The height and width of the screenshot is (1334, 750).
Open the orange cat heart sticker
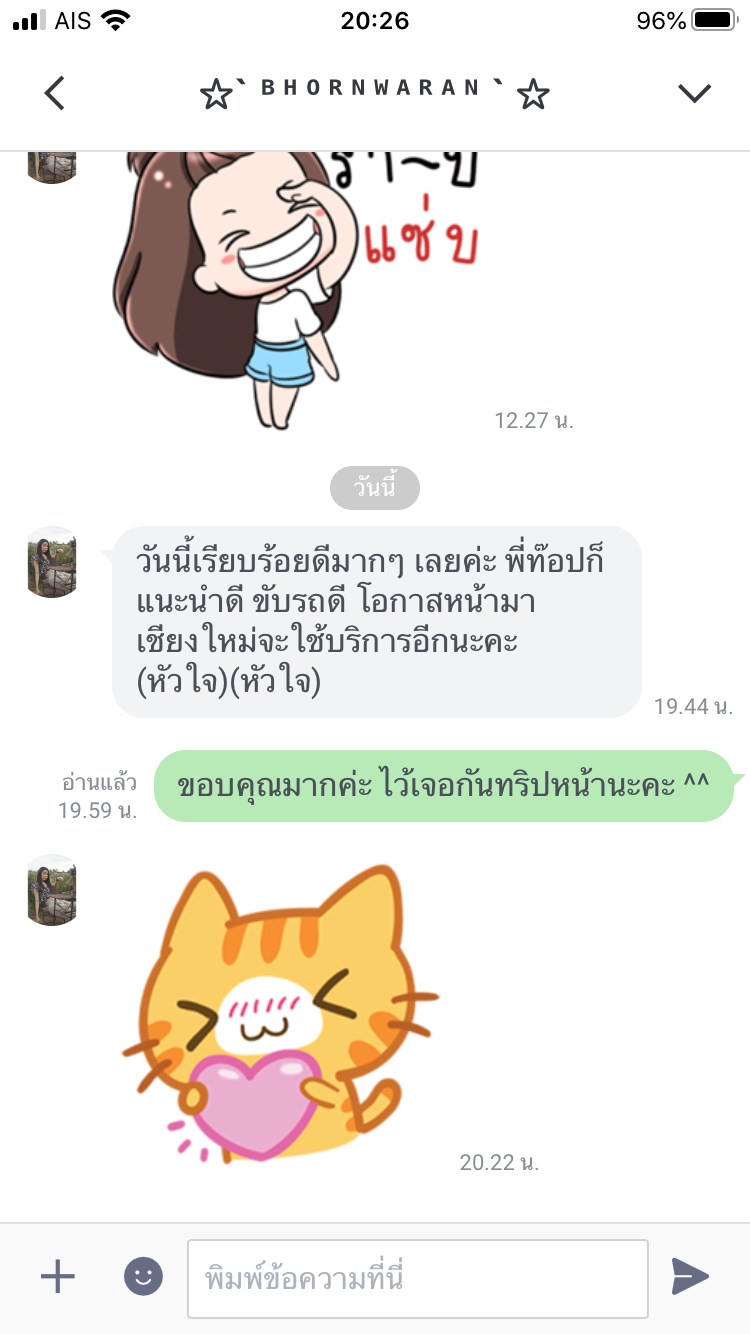pos(281,1012)
